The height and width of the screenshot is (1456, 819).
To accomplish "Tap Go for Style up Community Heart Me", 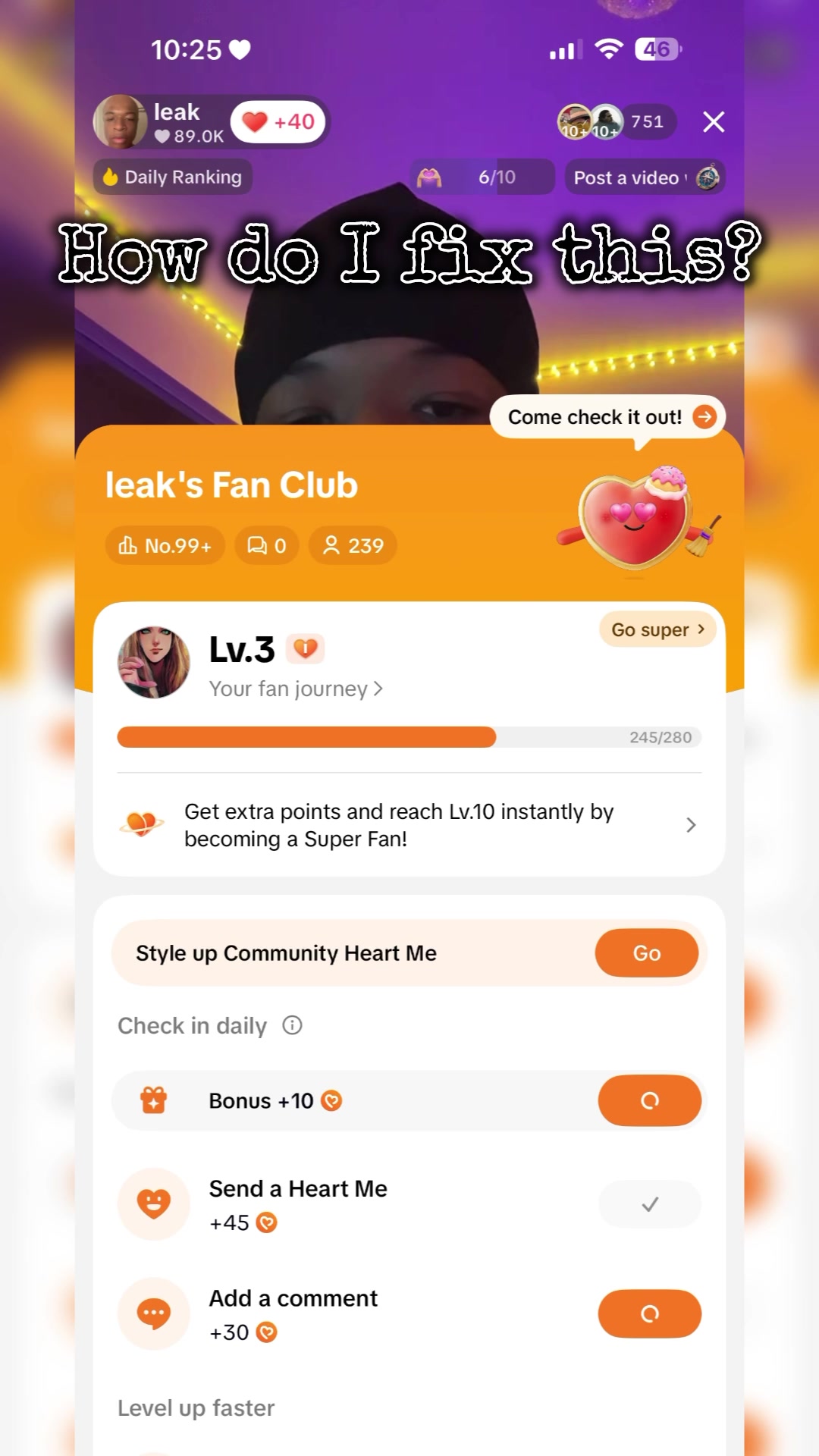I will (x=647, y=953).
